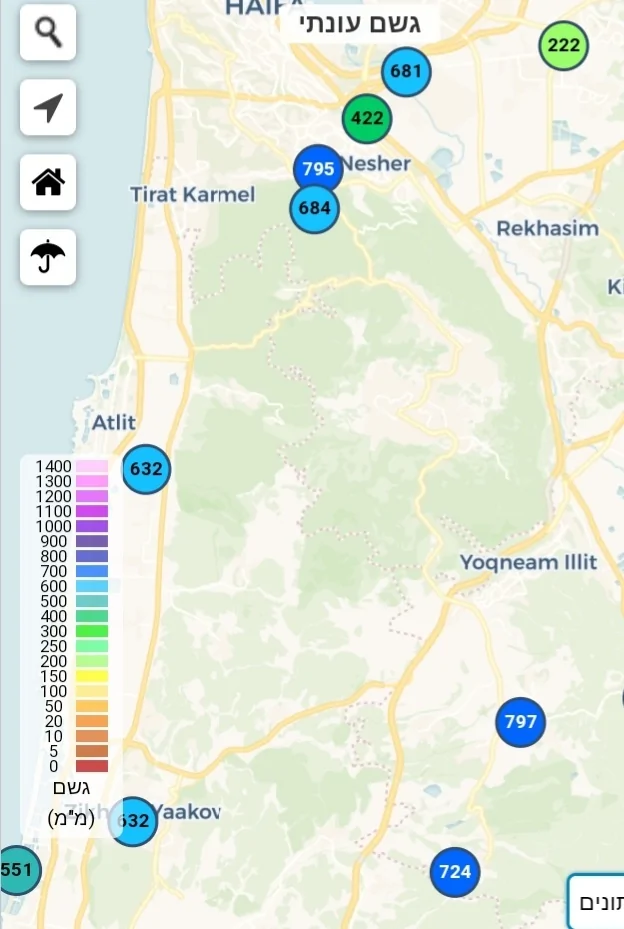Tap the 551 rainfall station marker
Image resolution: width=624 pixels, height=929 pixels.
pyautogui.click(x=16, y=870)
